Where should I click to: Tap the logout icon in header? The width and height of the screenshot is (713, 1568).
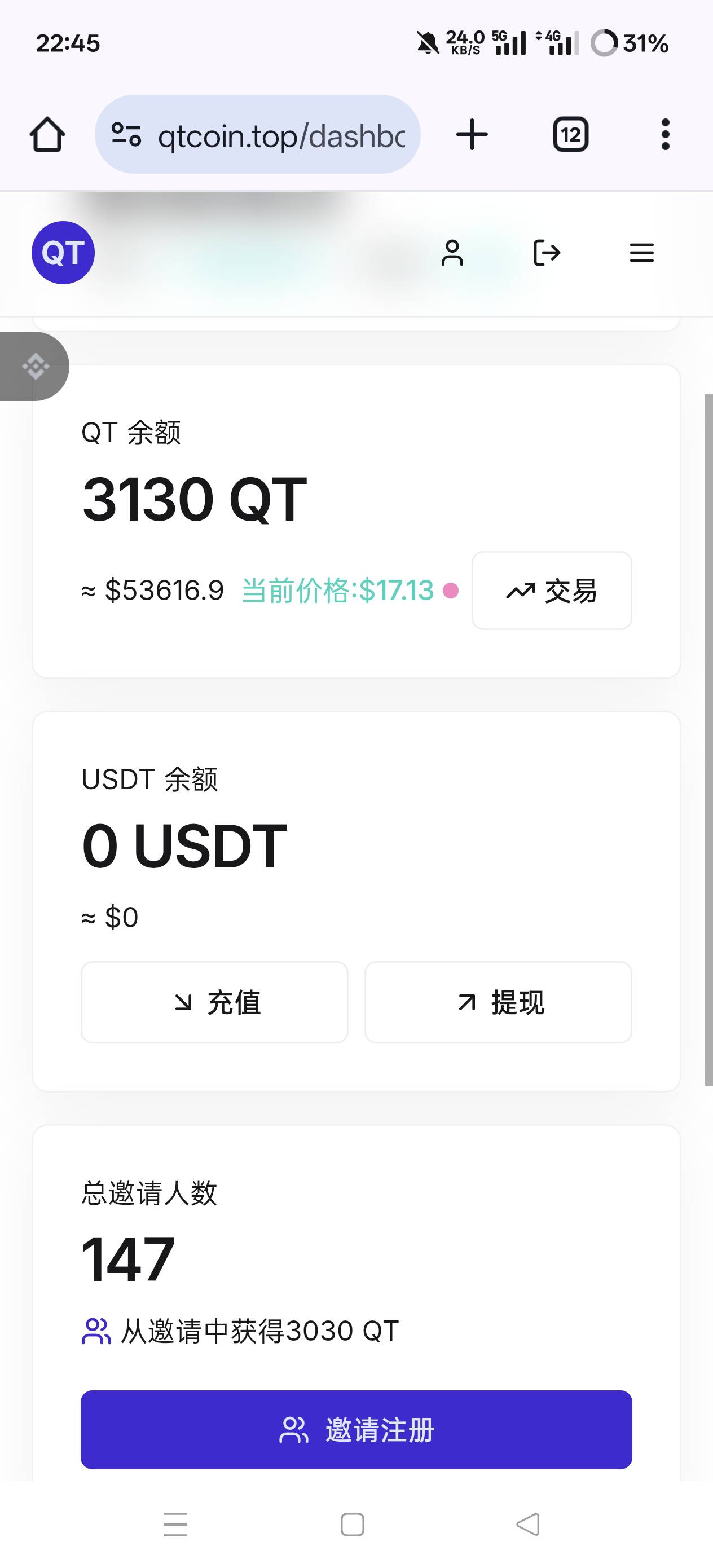click(x=546, y=253)
